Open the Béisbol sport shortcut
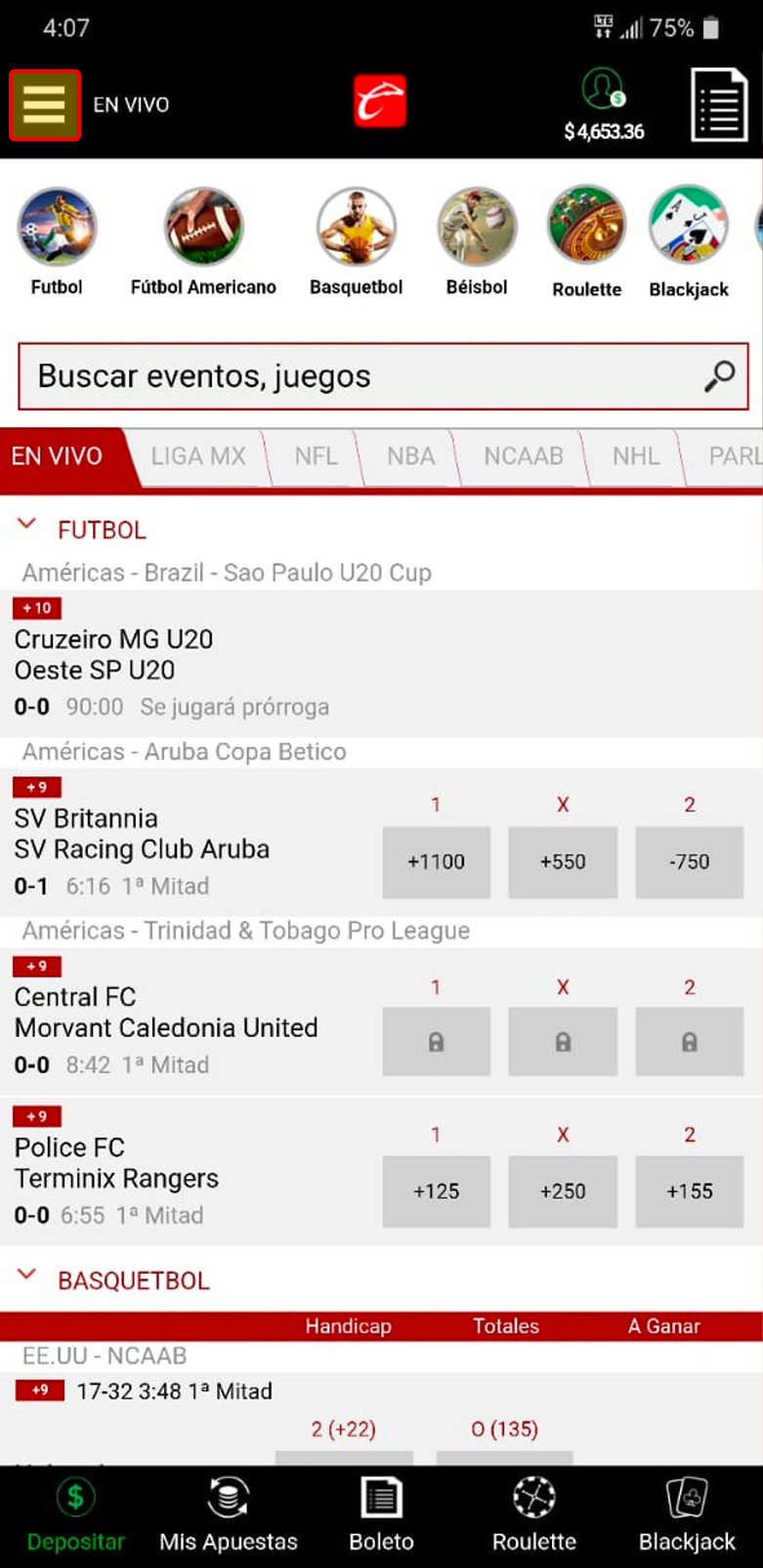The height and width of the screenshot is (1568, 763). 477,242
